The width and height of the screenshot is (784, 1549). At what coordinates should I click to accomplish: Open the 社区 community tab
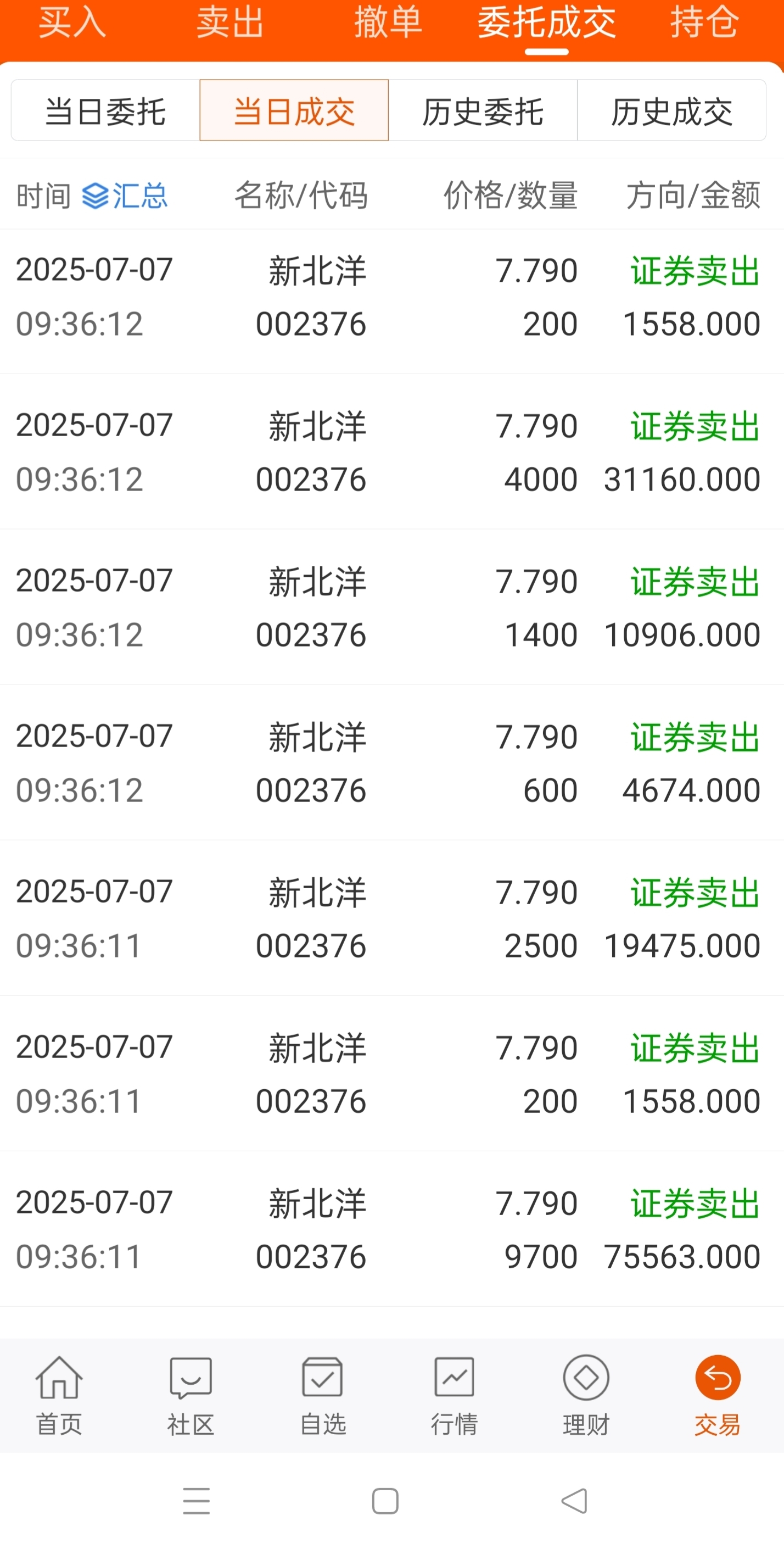point(191,1395)
